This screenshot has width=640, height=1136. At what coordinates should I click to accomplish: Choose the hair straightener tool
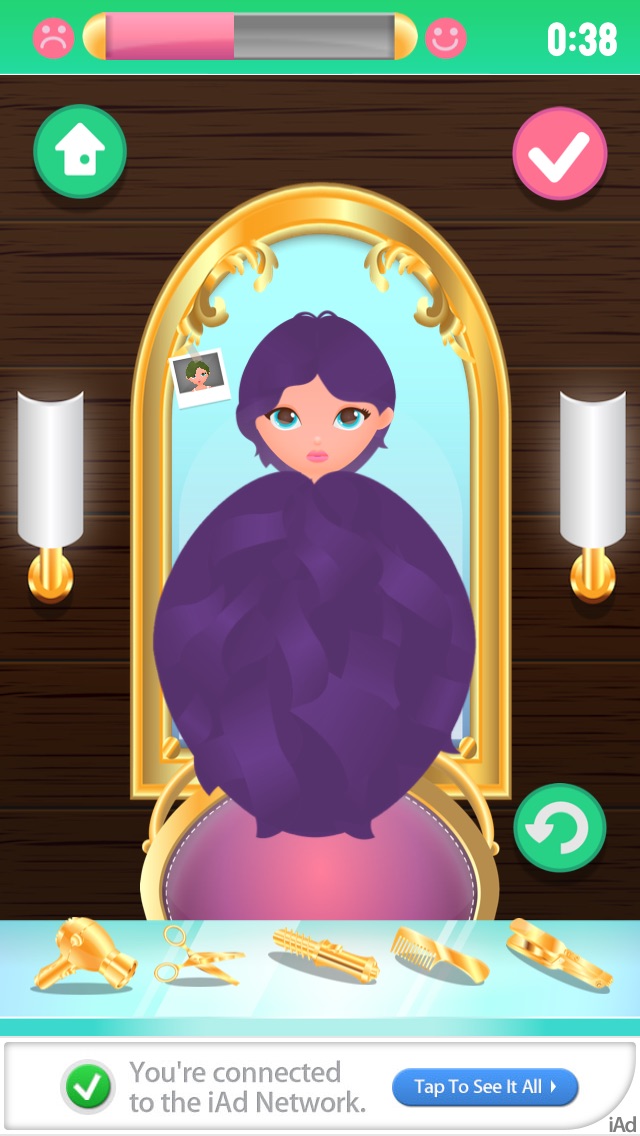[558, 954]
